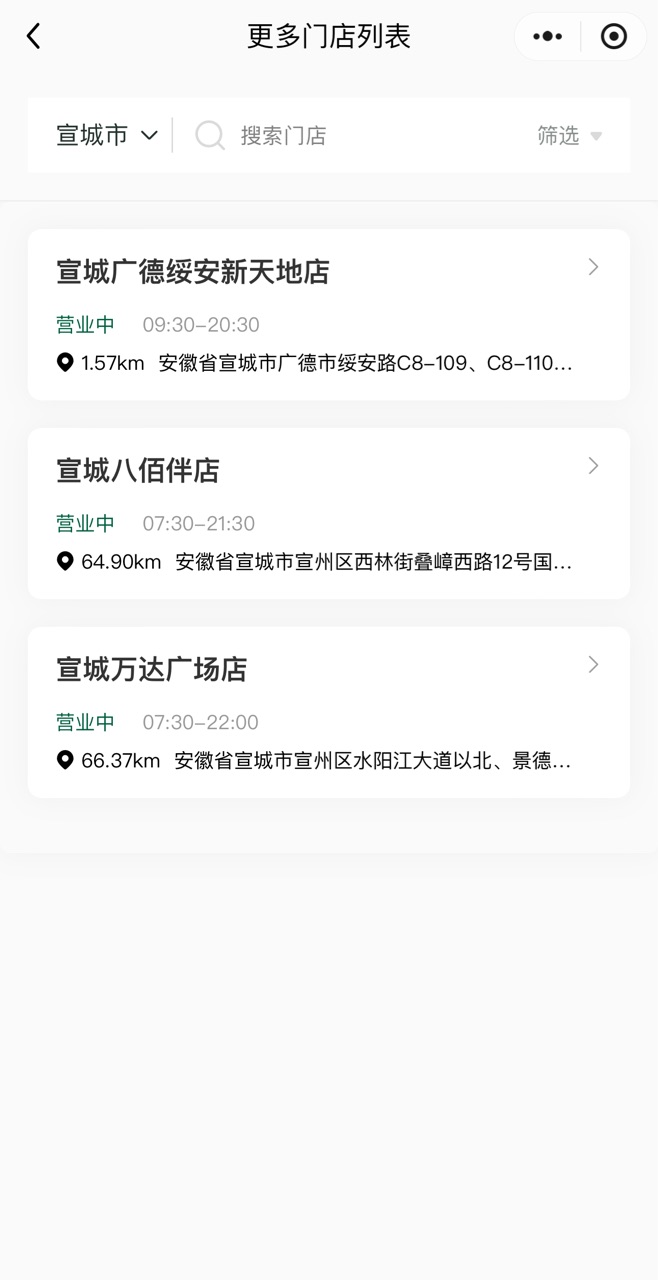Viewport: 658px width, 1280px height.
Task: View the 宣城万达广场店 store card
Action: [329, 712]
